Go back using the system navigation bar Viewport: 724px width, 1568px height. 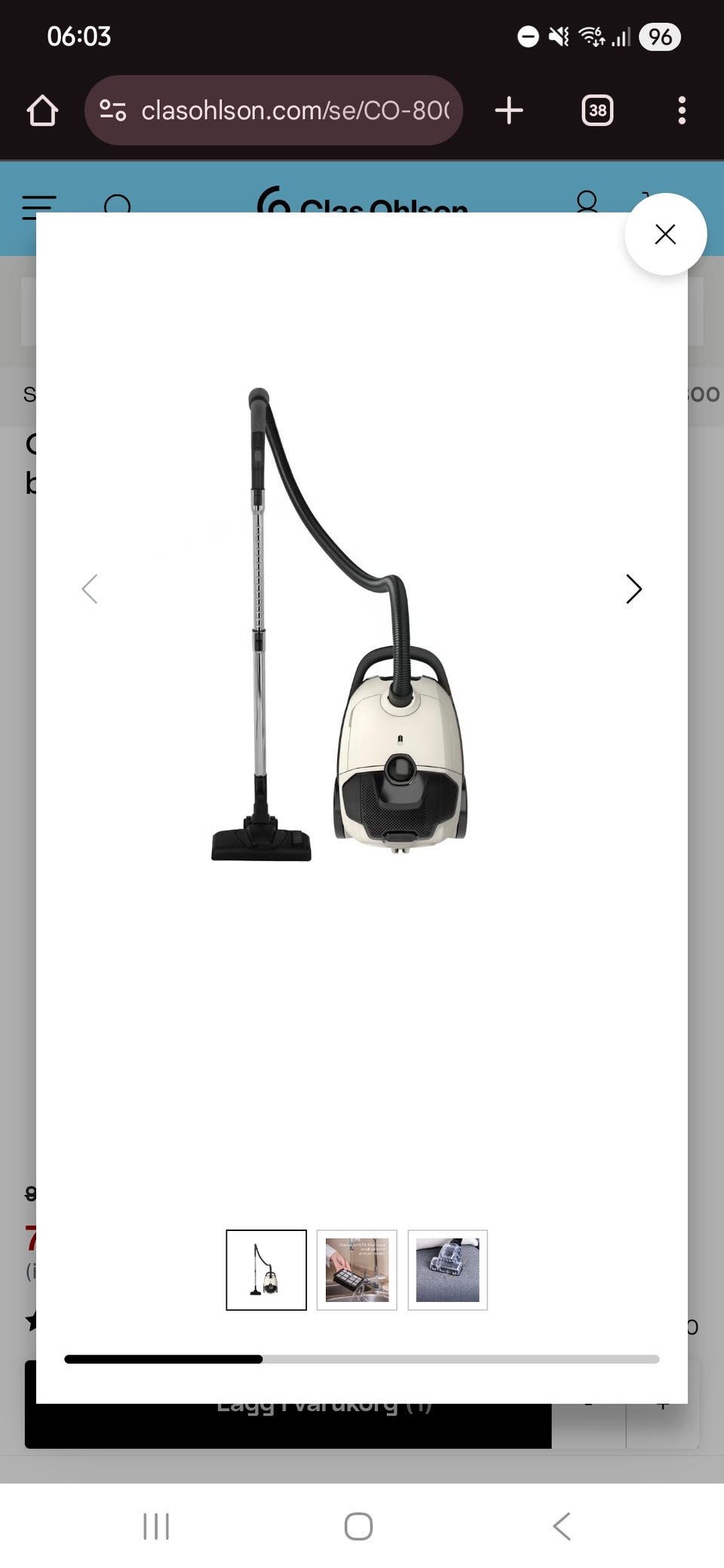pyautogui.click(x=562, y=1527)
